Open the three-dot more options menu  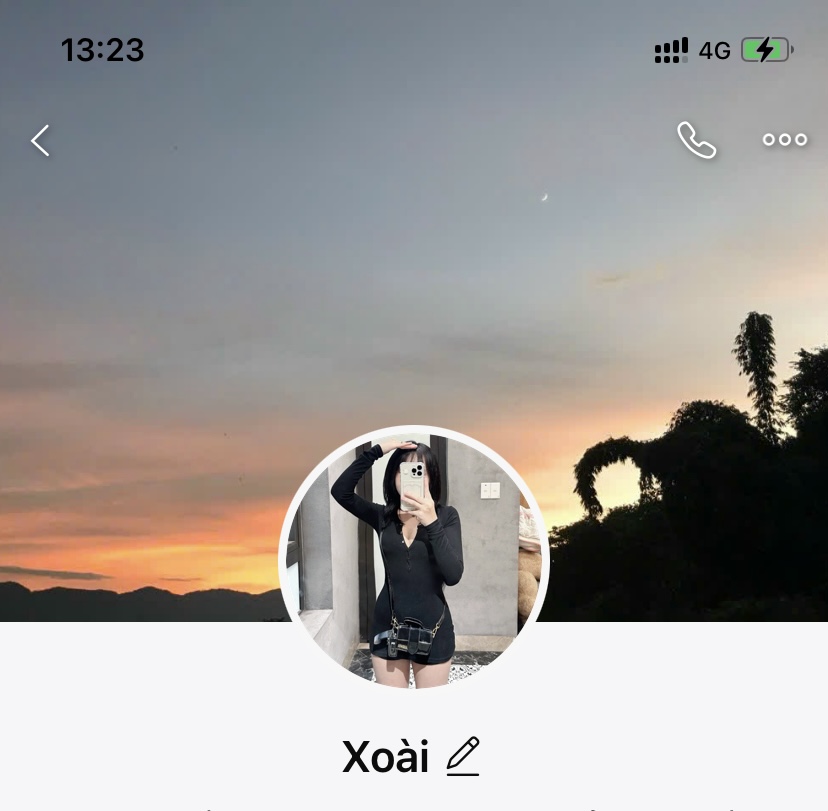[785, 140]
